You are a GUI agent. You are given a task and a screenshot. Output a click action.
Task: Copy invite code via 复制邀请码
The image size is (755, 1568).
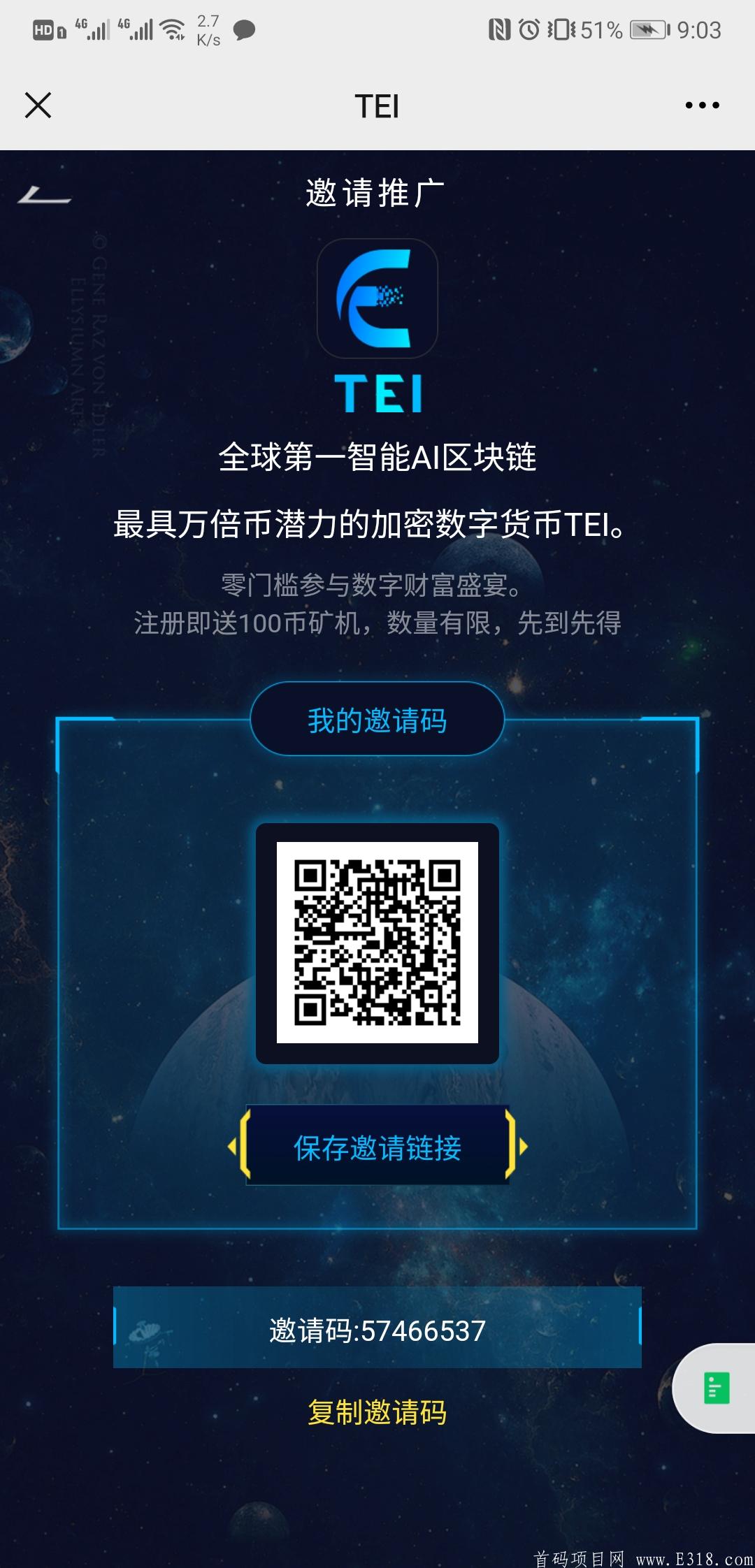[x=377, y=1411]
